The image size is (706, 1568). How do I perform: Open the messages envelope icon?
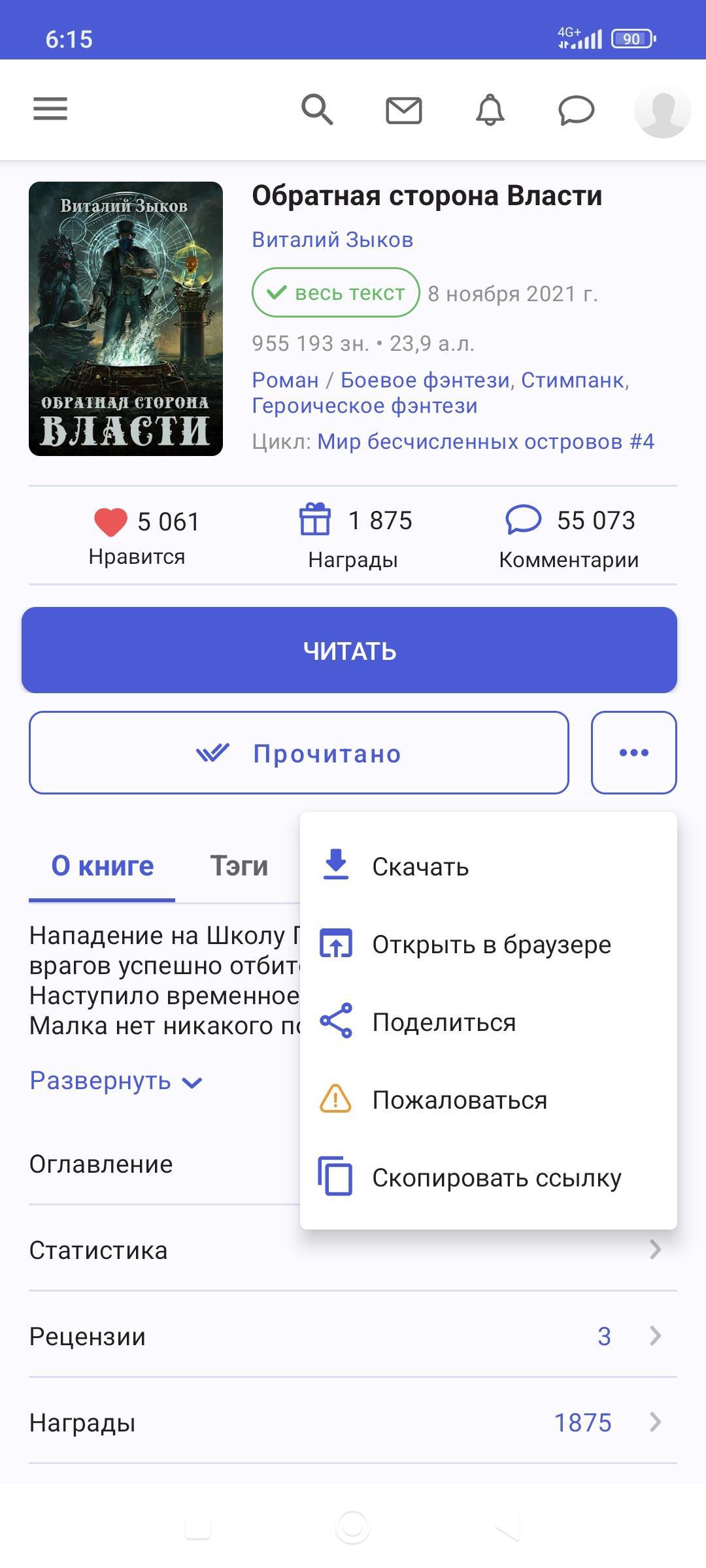[403, 110]
